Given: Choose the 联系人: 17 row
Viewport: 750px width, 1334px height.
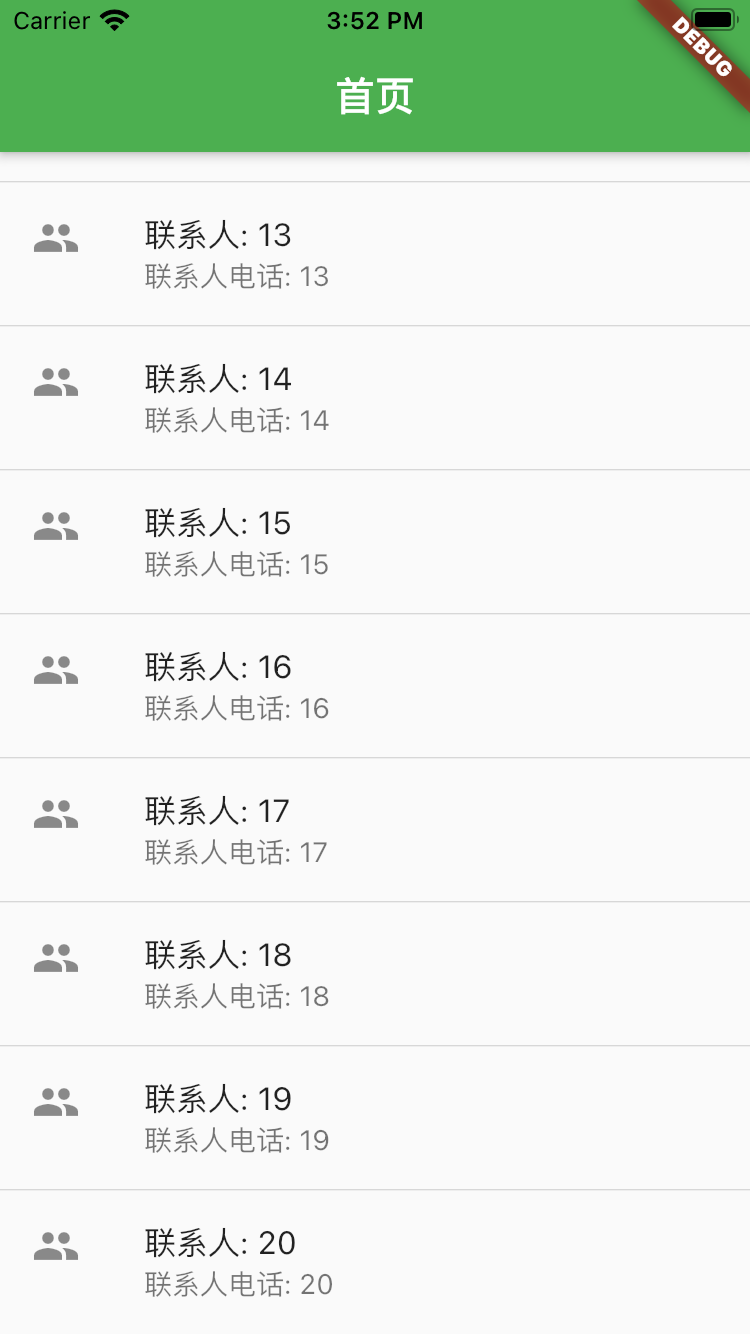Looking at the screenshot, I should pyautogui.click(x=375, y=830).
